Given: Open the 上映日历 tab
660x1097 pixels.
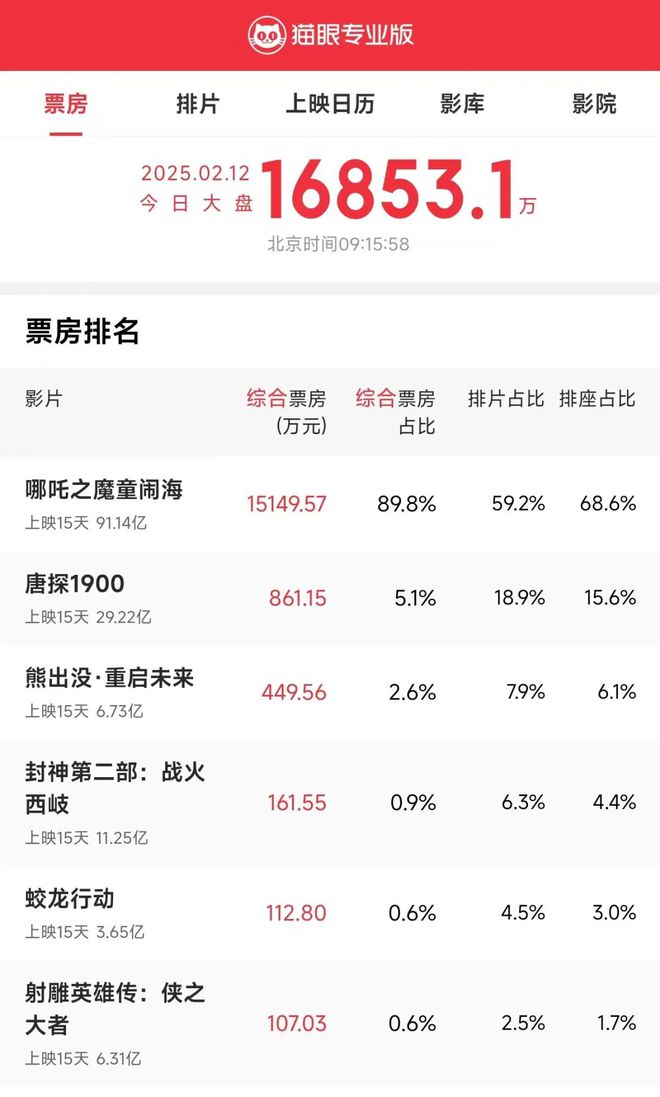Looking at the screenshot, I should tap(330, 104).
